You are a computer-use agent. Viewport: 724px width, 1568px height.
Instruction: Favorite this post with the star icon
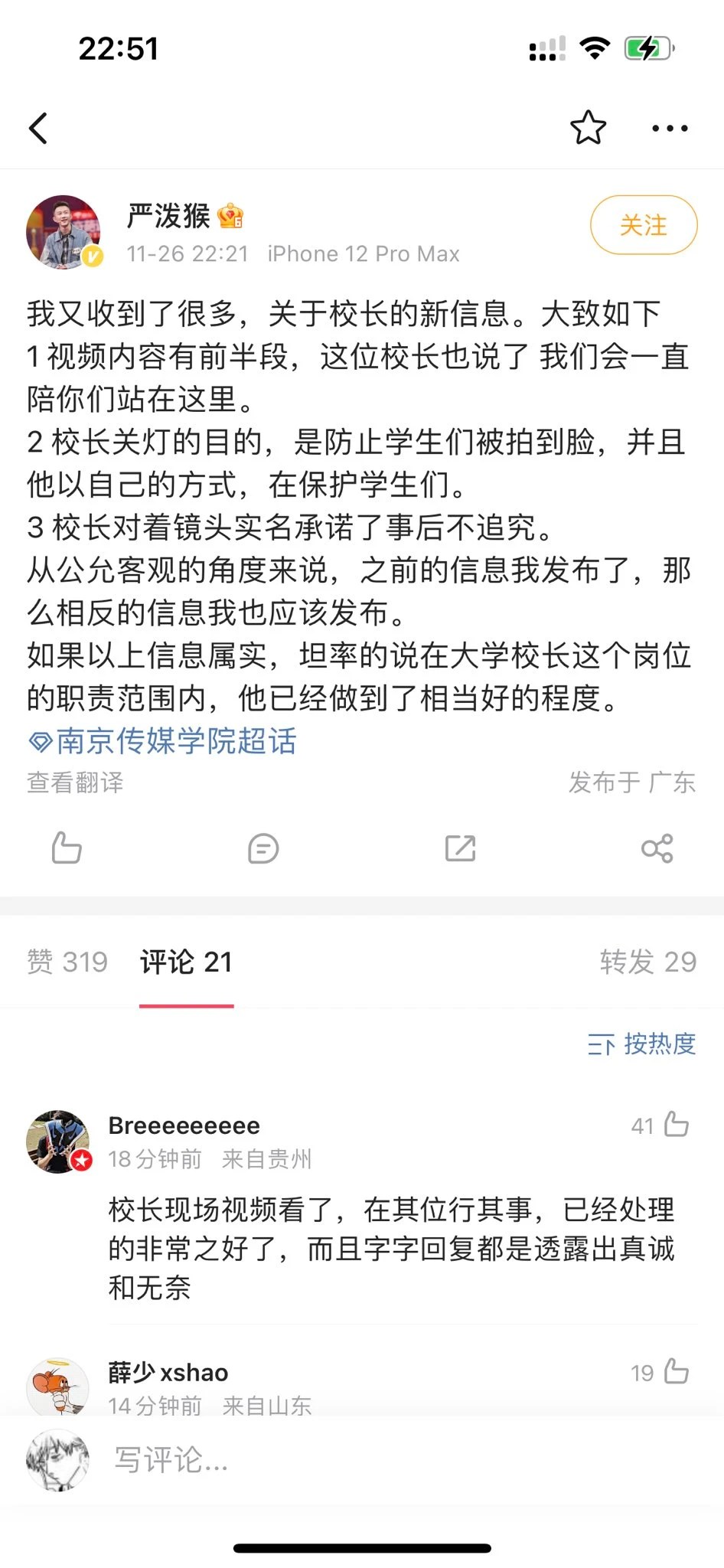pyautogui.click(x=588, y=128)
